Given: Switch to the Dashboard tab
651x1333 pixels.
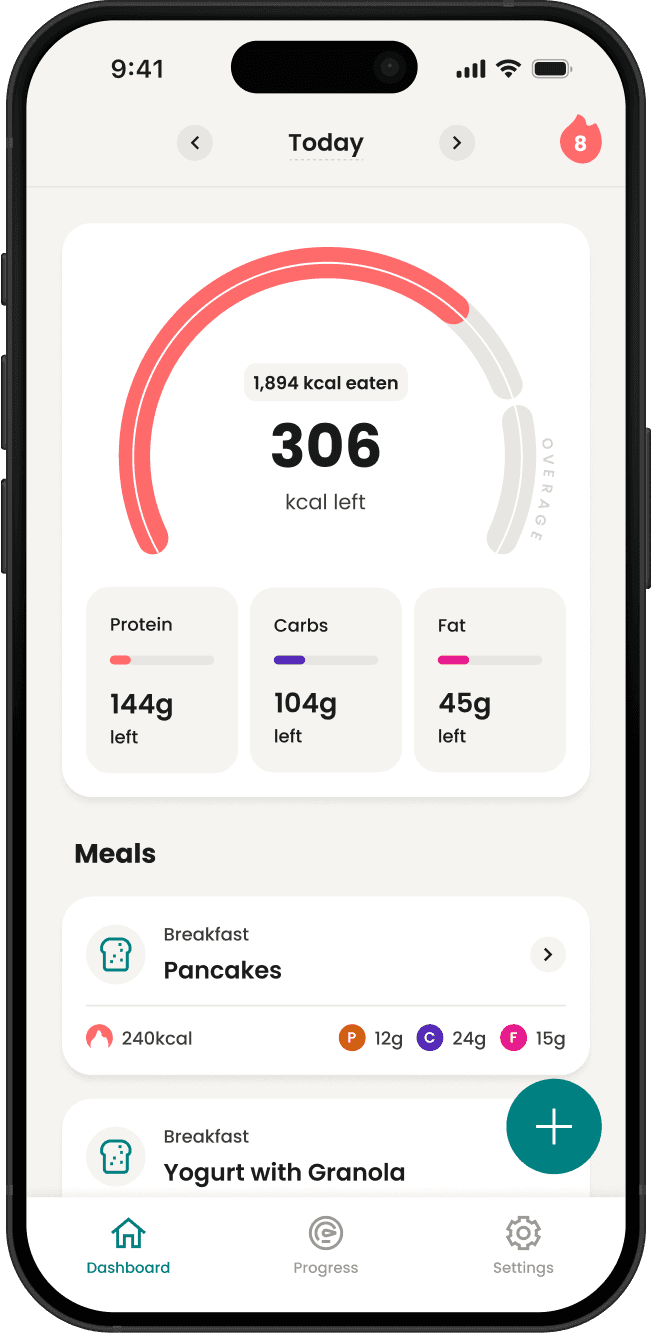Looking at the screenshot, I should 128,1245.
